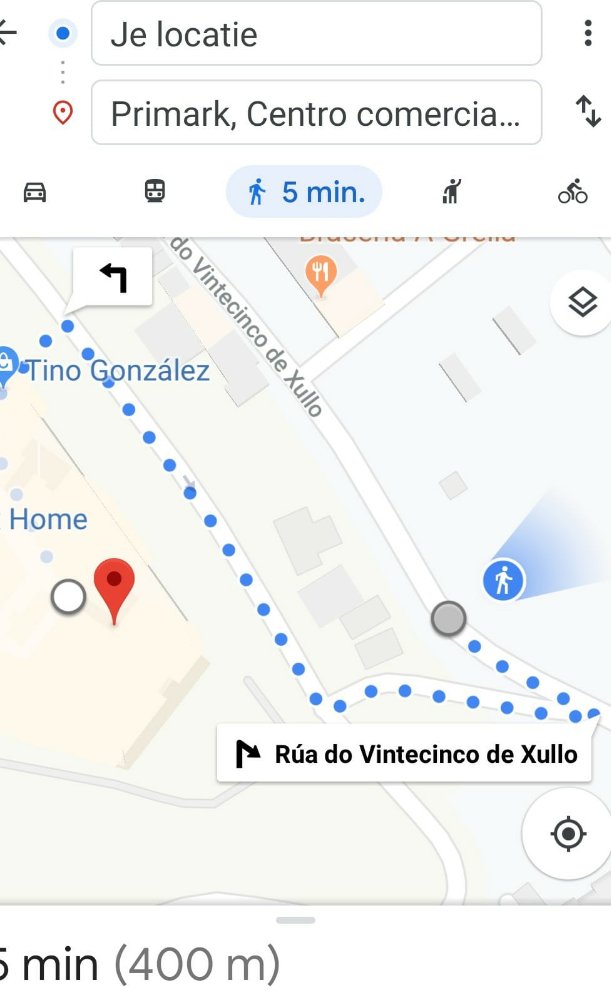The width and height of the screenshot is (611, 1000).
Task: Swap start and destination
Action: tap(588, 112)
